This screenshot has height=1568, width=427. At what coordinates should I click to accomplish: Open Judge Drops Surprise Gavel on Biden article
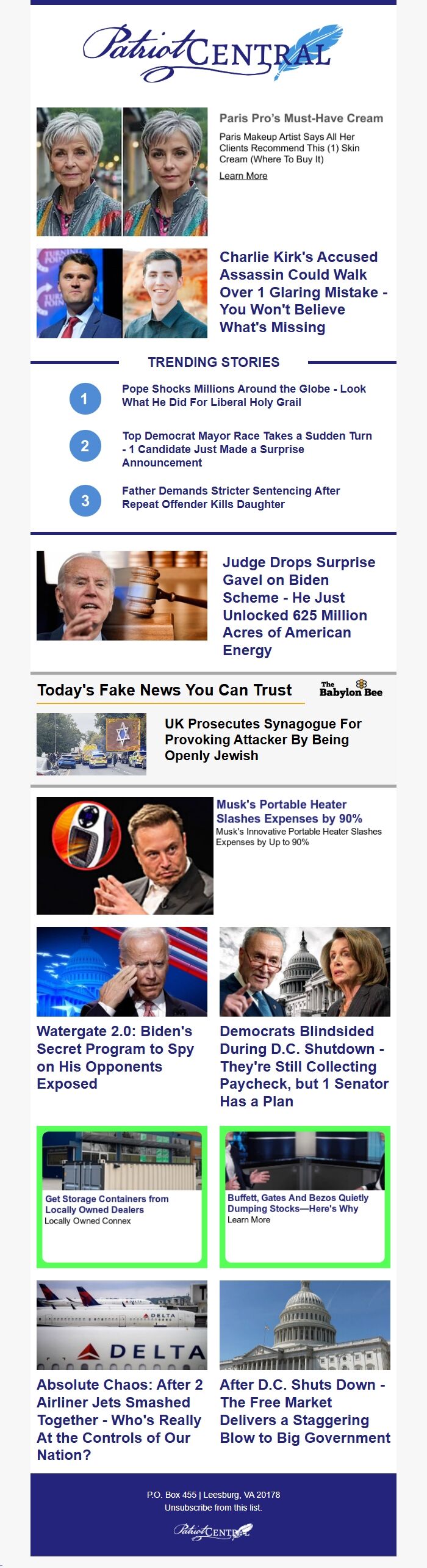click(298, 606)
